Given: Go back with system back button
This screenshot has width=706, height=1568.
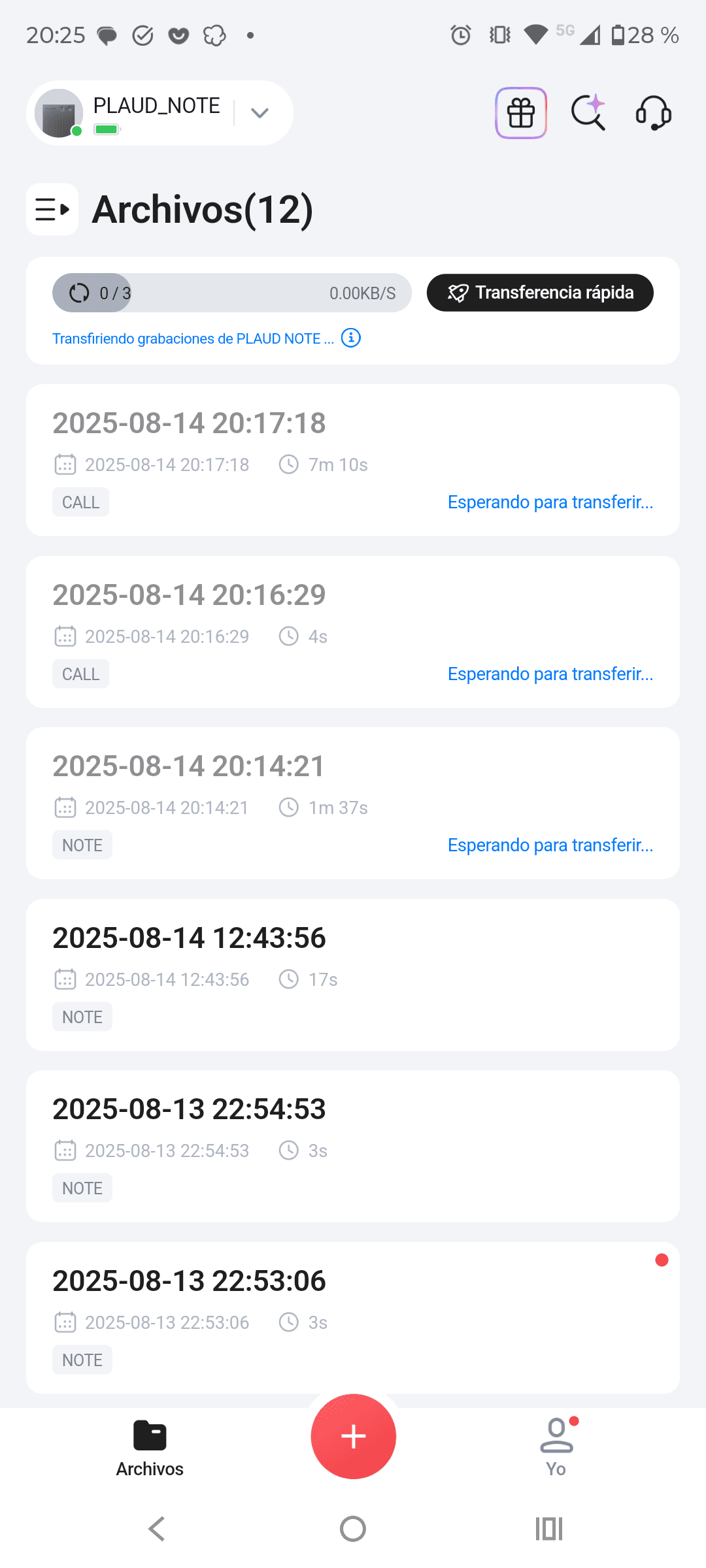Looking at the screenshot, I should point(157,1529).
